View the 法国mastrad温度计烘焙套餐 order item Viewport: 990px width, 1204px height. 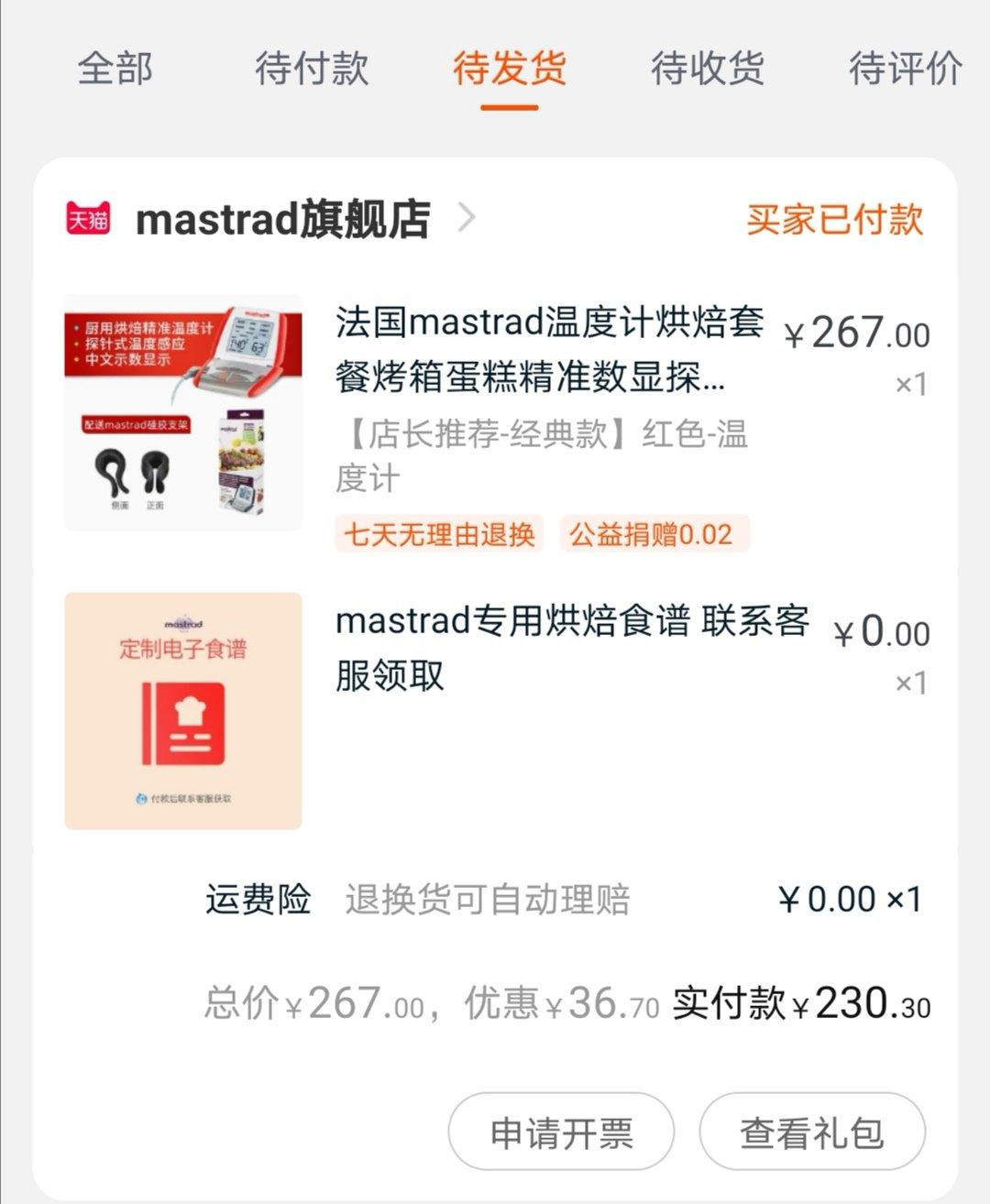tap(548, 349)
